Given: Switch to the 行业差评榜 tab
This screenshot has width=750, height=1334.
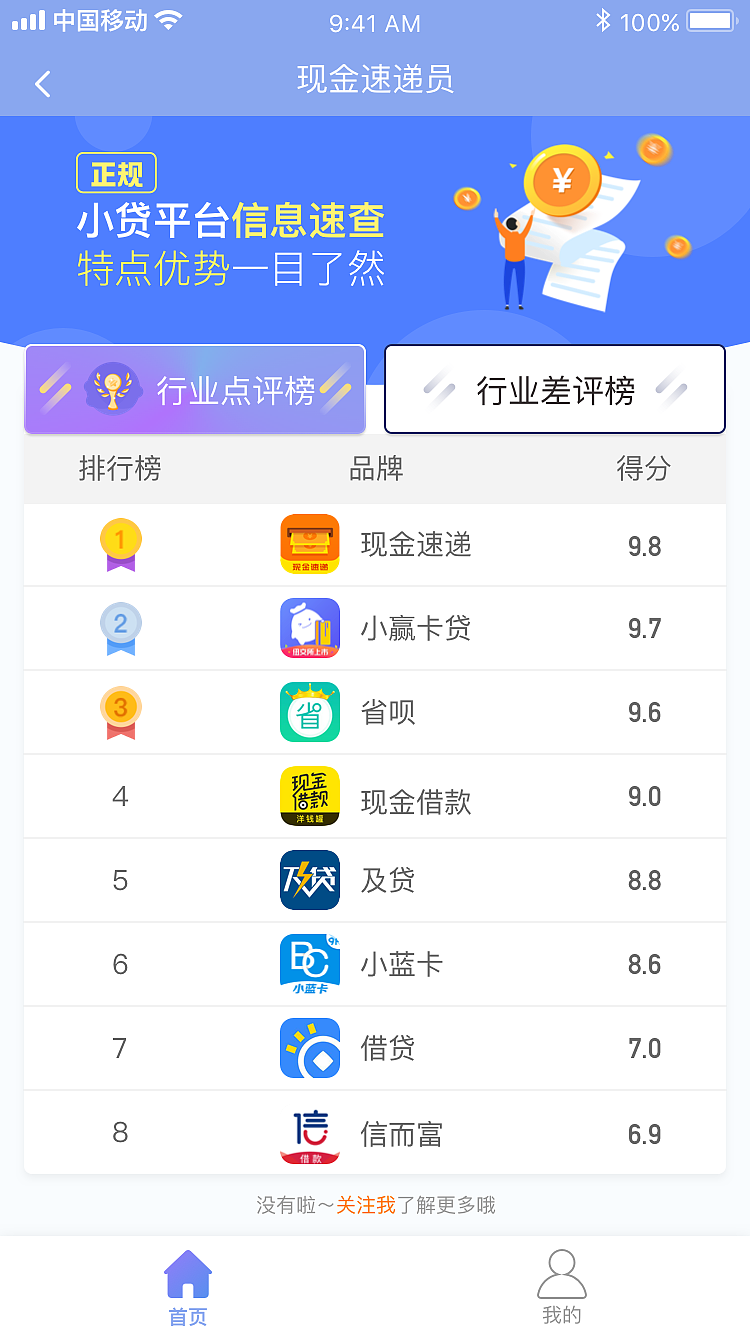Looking at the screenshot, I should [554, 389].
